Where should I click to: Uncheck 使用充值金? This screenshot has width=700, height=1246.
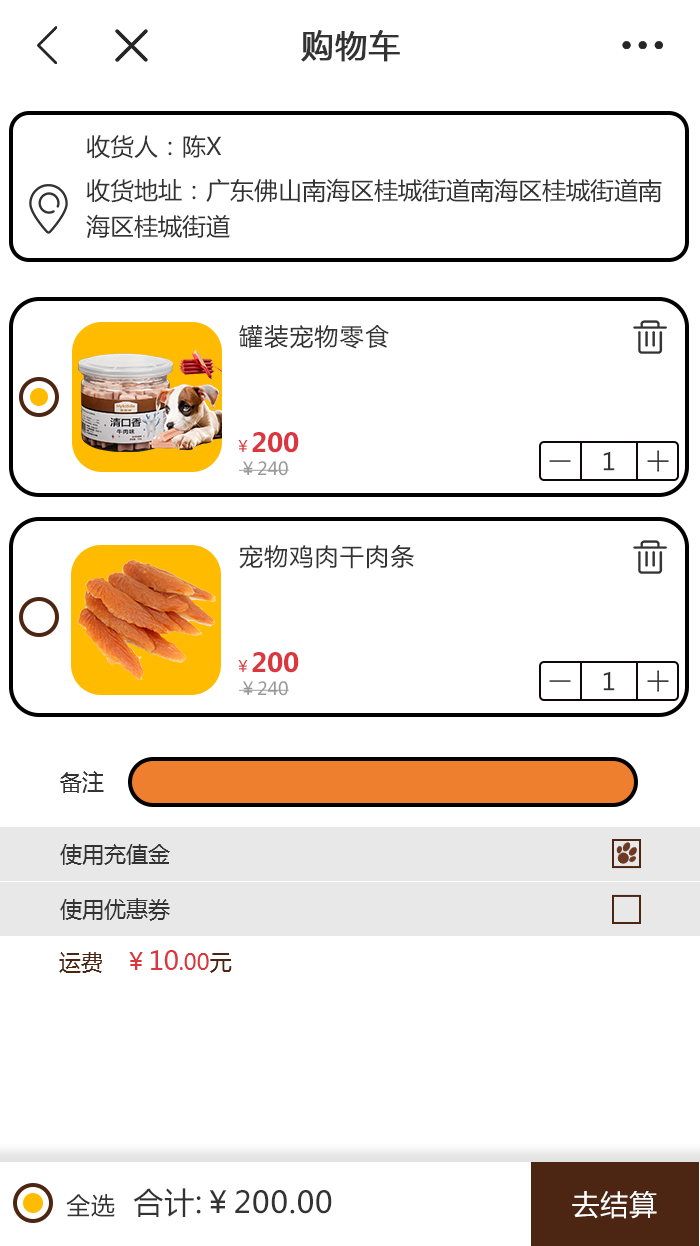point(626,854)
